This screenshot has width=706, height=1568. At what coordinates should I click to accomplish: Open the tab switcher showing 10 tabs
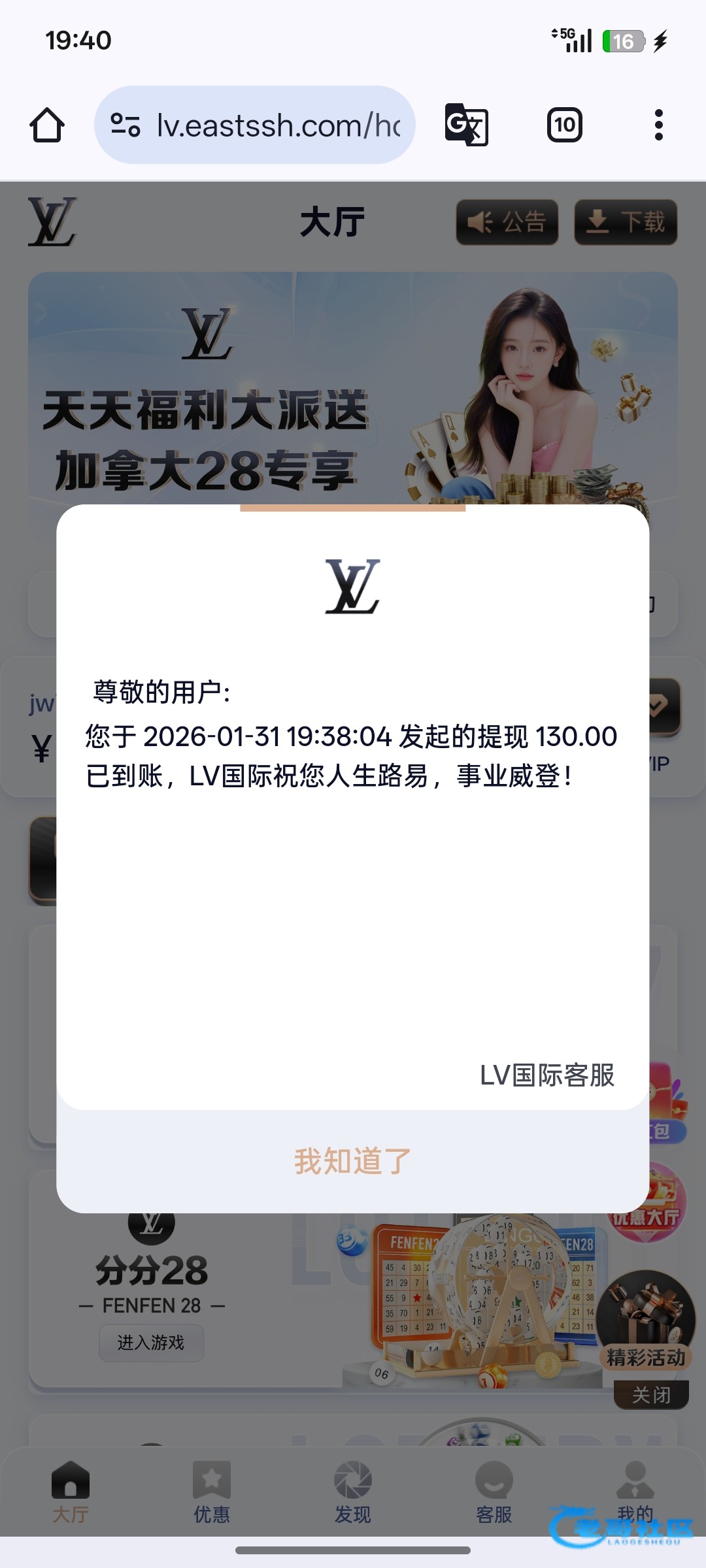[564, 125]
